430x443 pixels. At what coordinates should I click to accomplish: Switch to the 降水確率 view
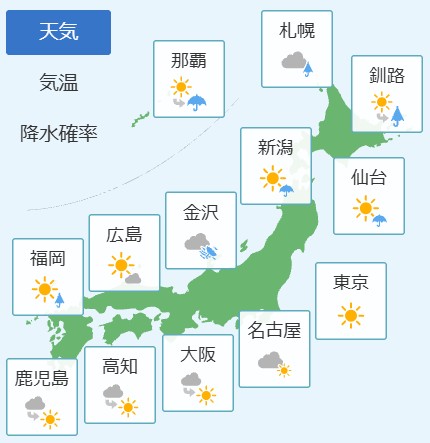tap(59, 133)
